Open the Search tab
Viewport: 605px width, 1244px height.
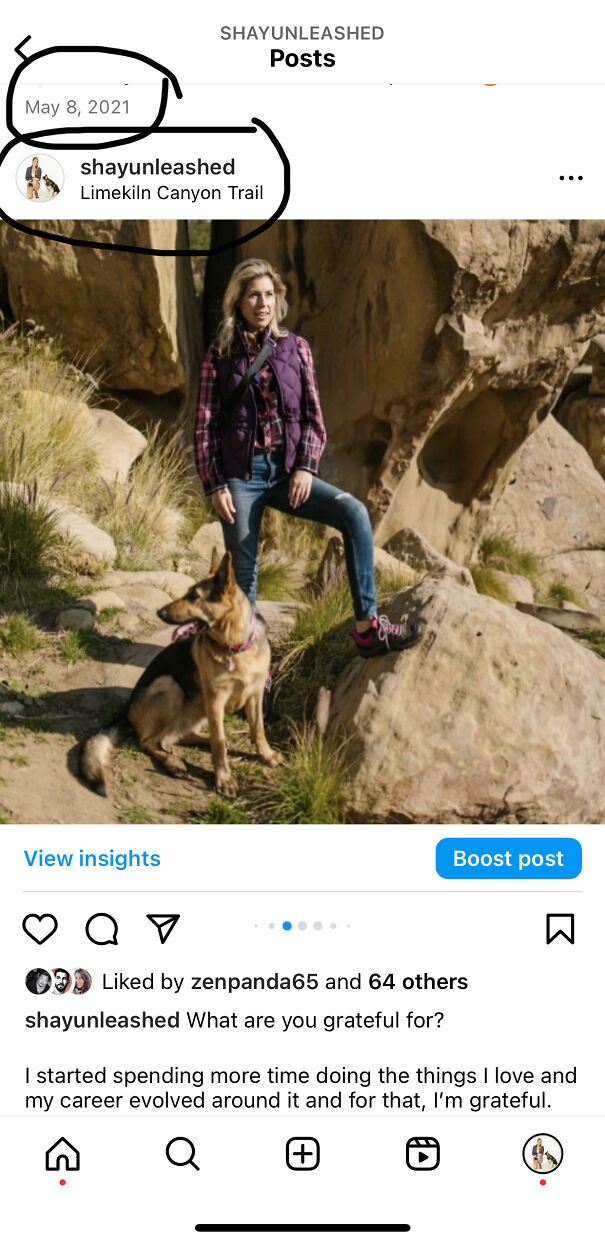[182, 1155]
